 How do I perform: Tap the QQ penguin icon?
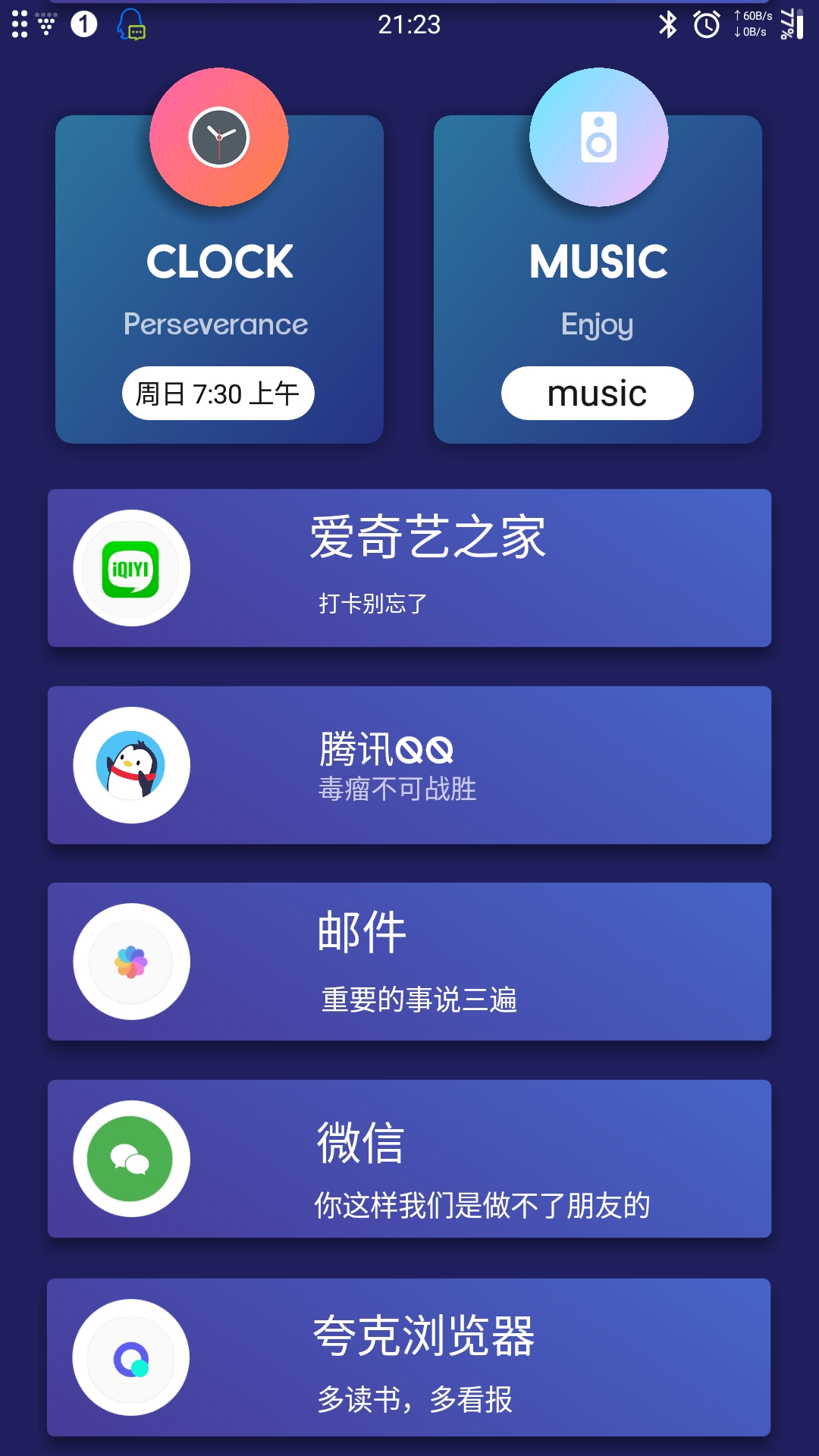click(130, 766)
